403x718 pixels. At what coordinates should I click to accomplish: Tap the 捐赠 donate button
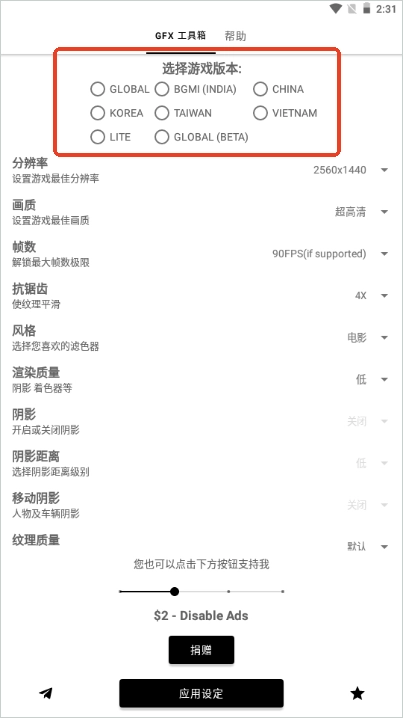coord(202,650)
